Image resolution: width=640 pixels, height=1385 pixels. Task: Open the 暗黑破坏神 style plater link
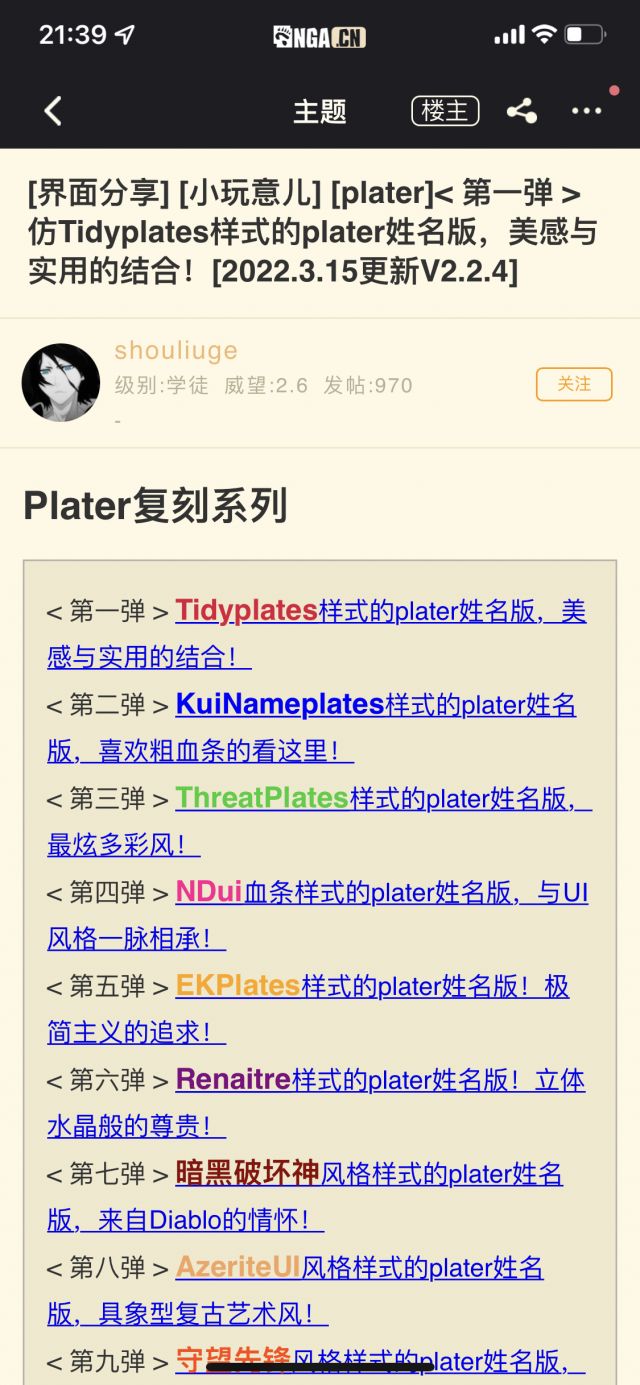tap(305, 1197)
